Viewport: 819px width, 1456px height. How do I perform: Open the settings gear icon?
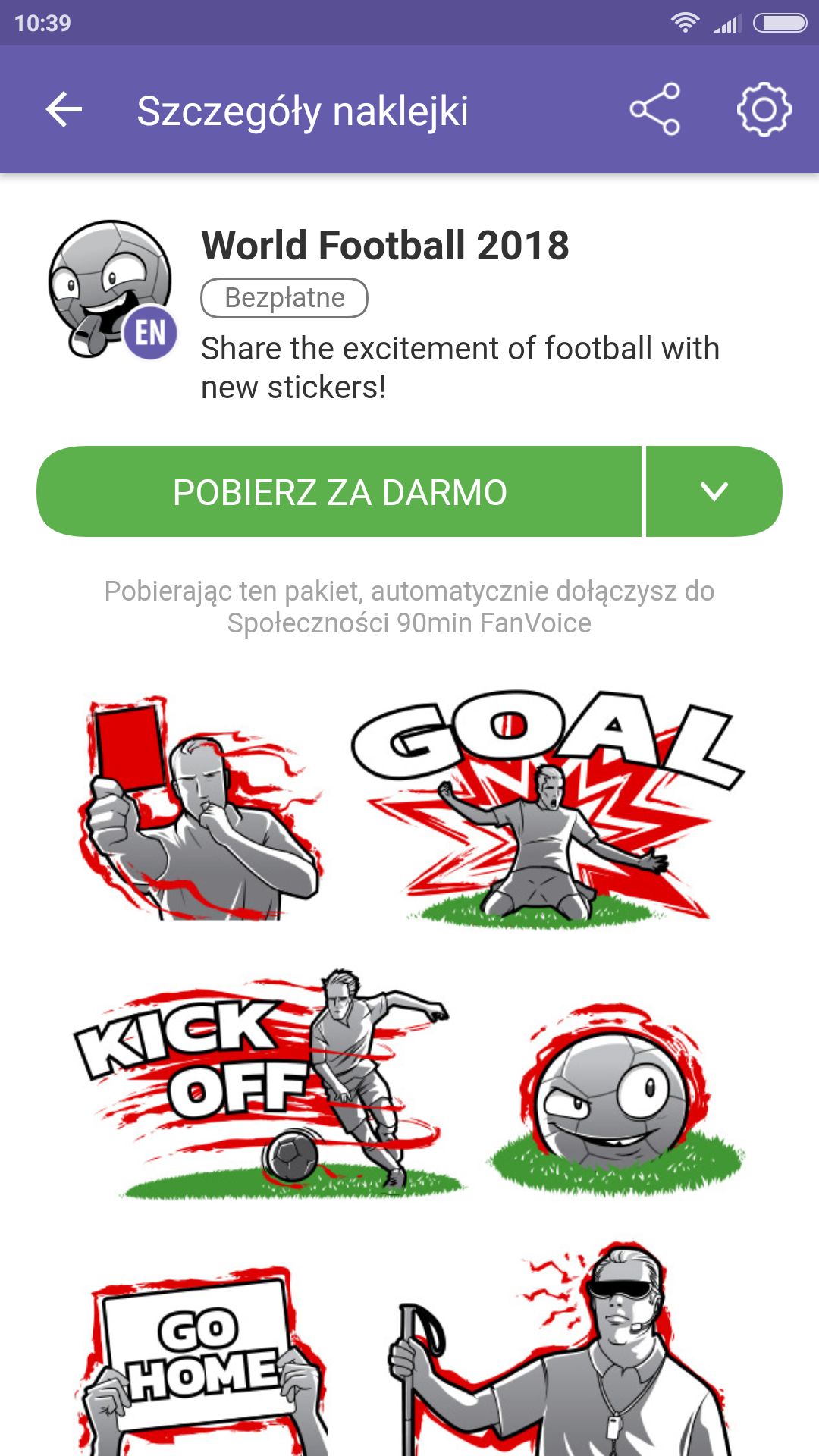(764, 110)
